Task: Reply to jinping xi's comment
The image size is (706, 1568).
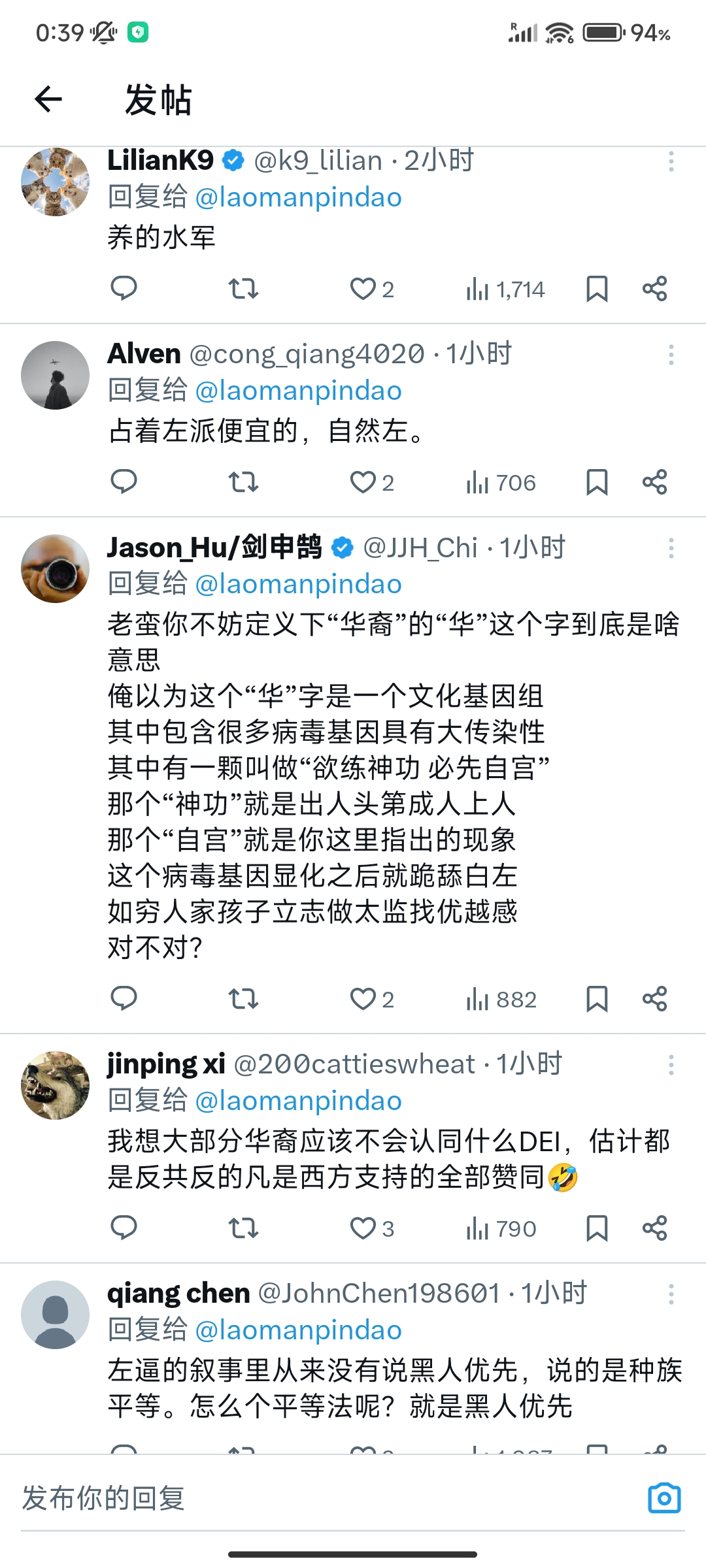Action: [x=124, y=1228]
